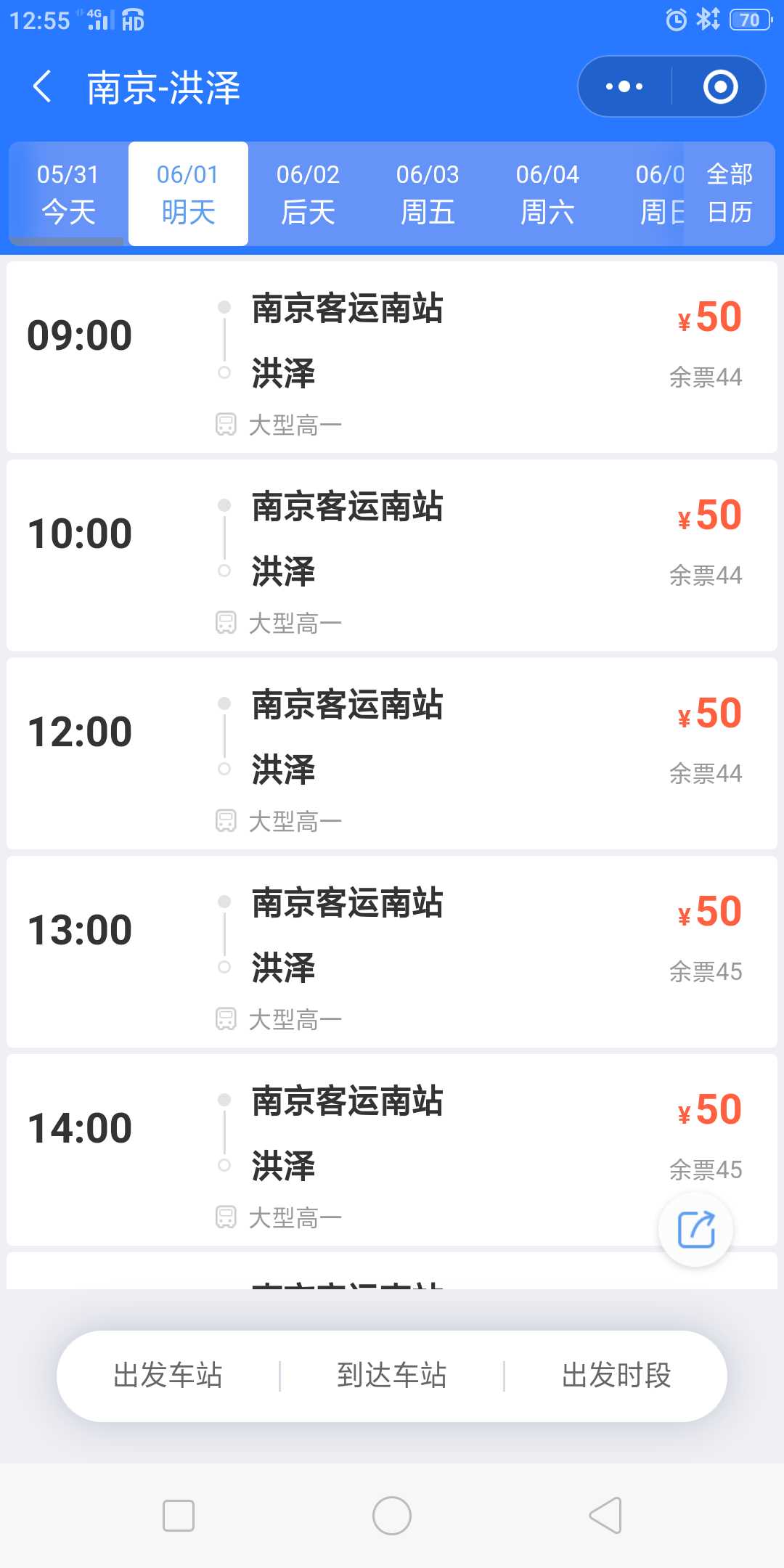
Task: Open the 13:00 trip details
Action: 392,952
